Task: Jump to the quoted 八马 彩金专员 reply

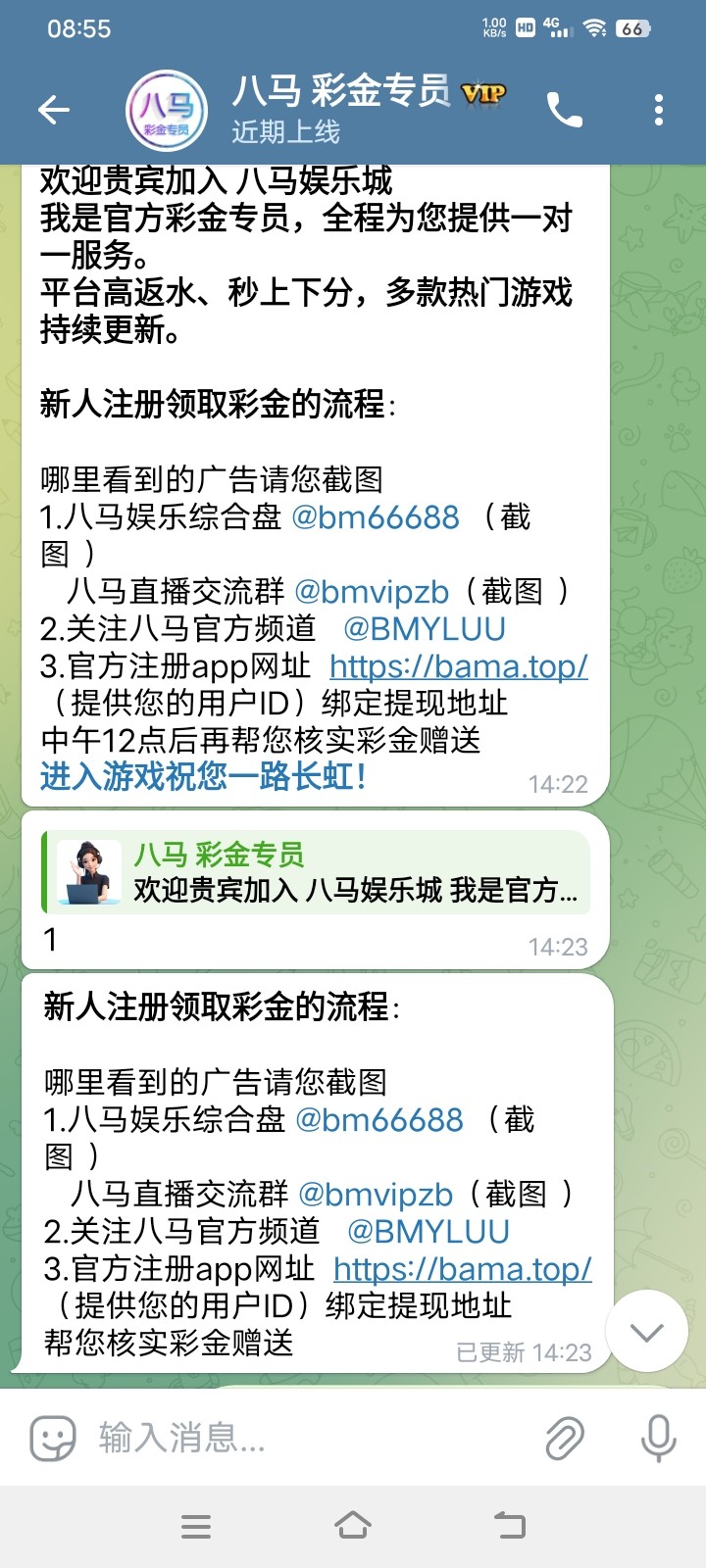Action: [x=316, y=872]
